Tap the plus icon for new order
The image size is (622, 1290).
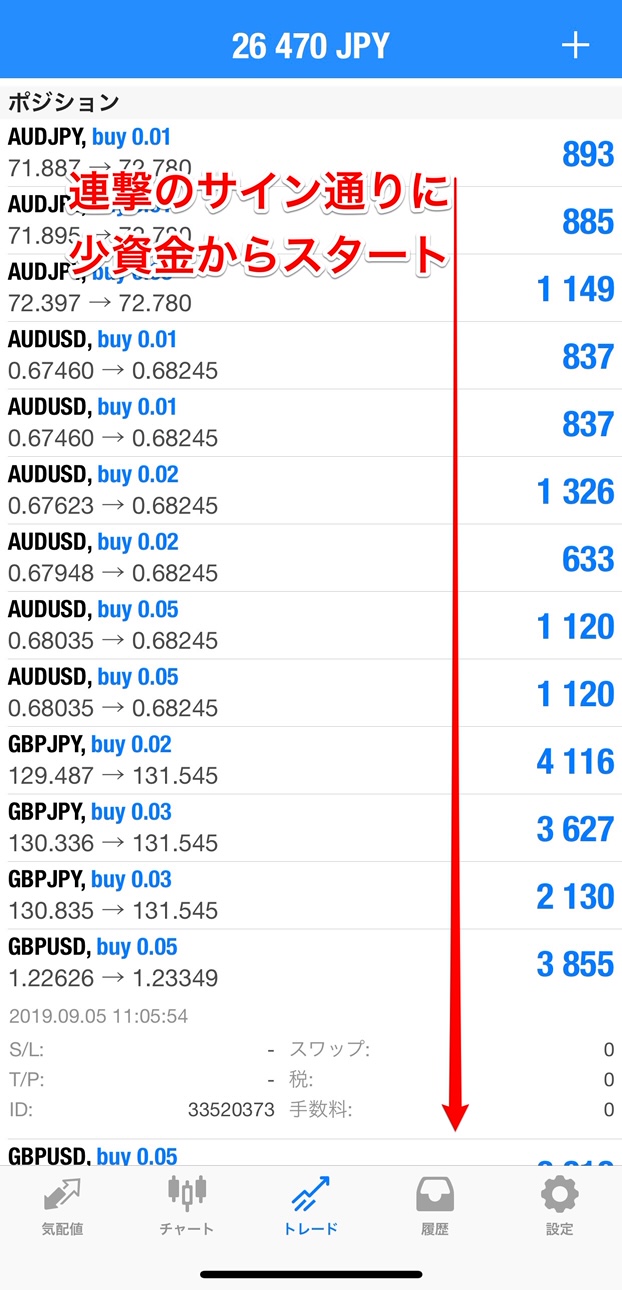(575, 45)
